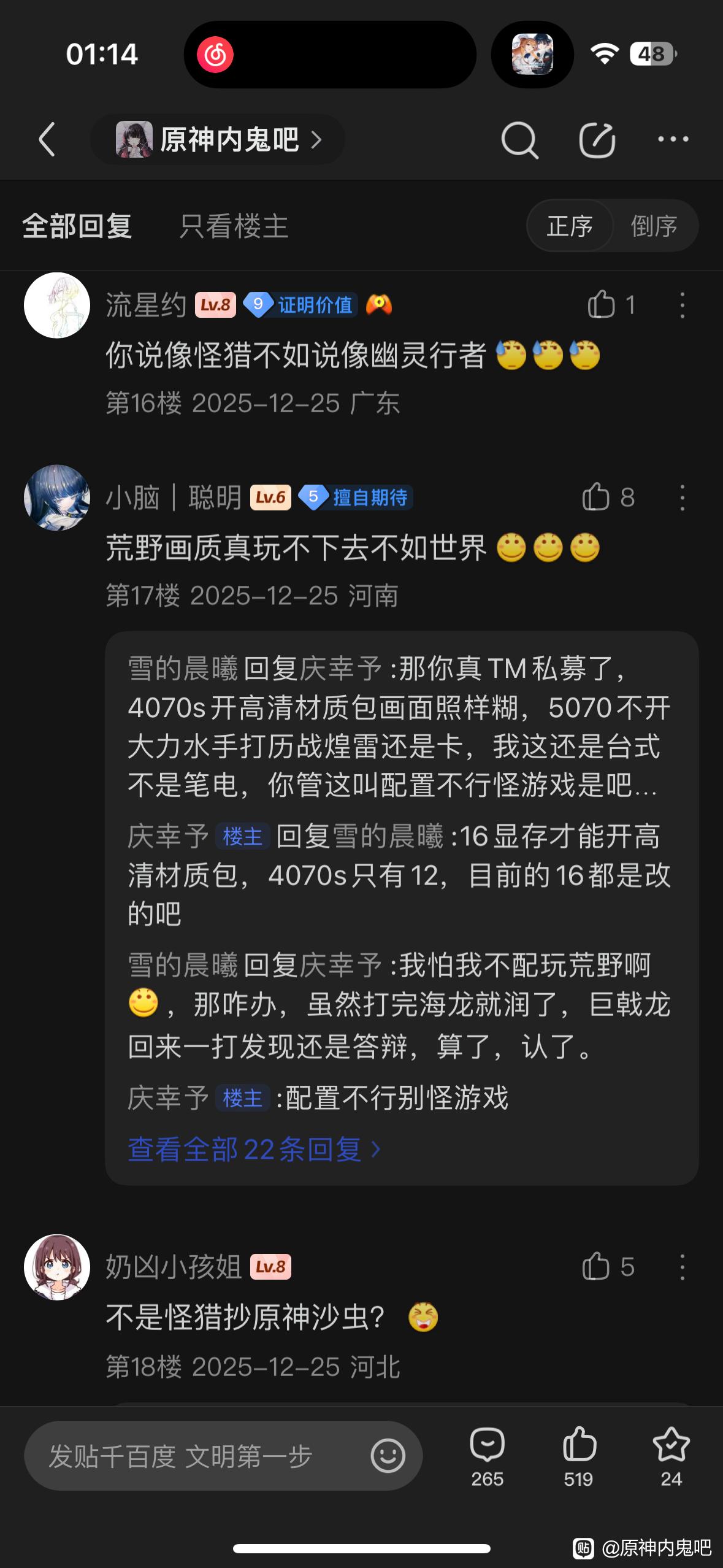Favorite the post with the star icon
723x1568 pixels.
coord(671,1456)
